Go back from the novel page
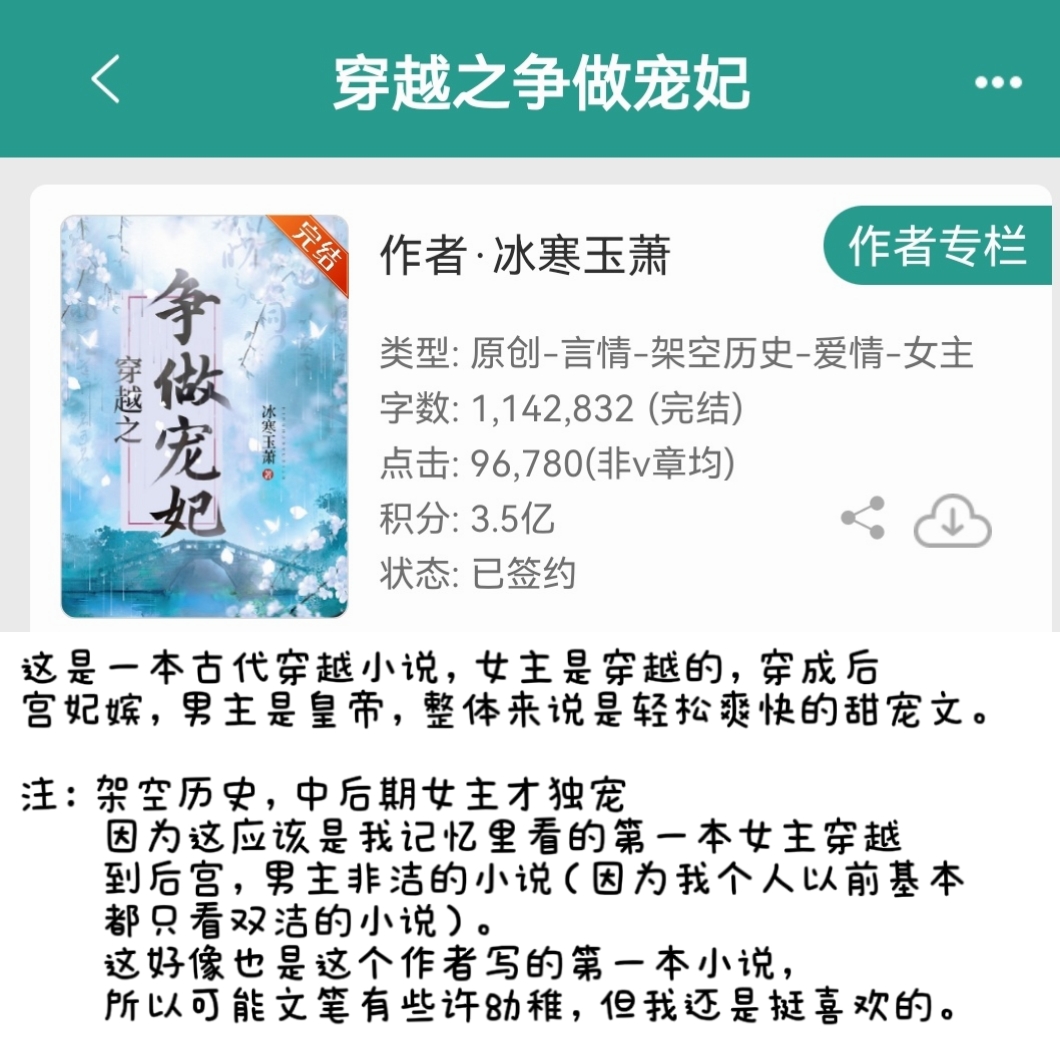 pyautogui.click(x=106, y=80)
